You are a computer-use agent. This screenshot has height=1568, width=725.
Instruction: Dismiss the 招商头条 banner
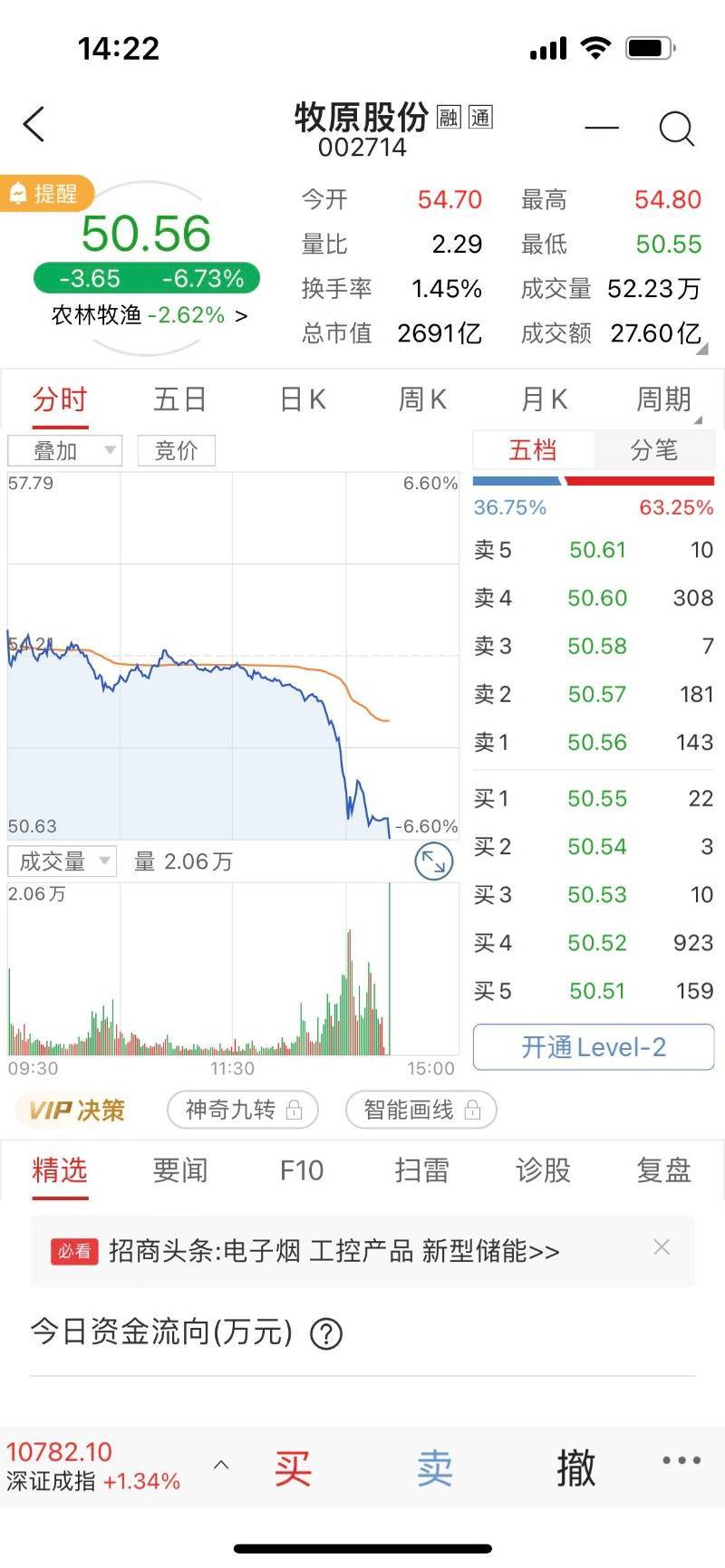pyautogui.click(x=662, y=1247)
